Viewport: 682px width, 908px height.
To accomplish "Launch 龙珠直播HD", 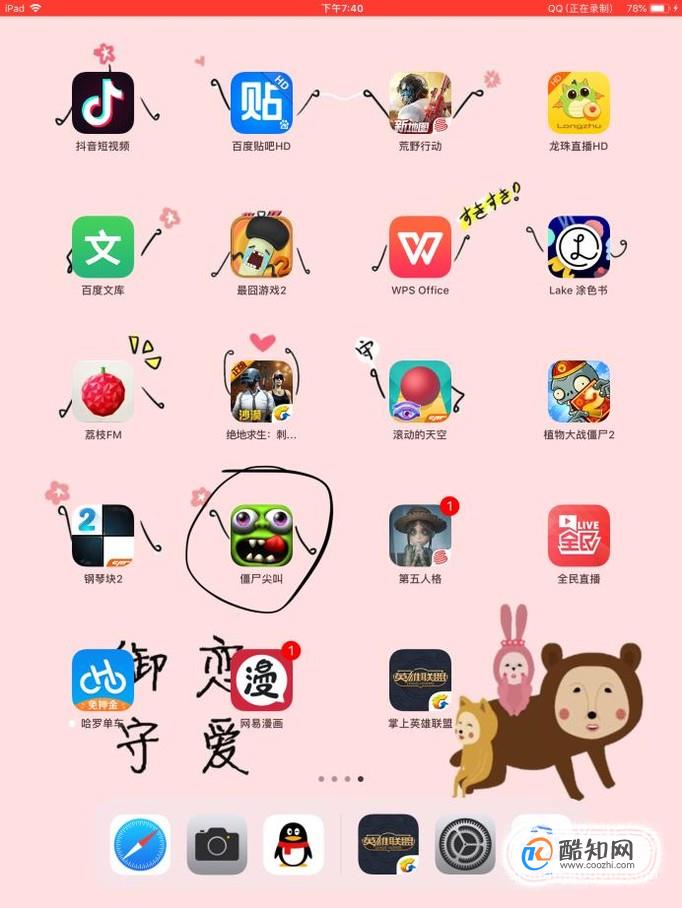I will click(579, 103).
